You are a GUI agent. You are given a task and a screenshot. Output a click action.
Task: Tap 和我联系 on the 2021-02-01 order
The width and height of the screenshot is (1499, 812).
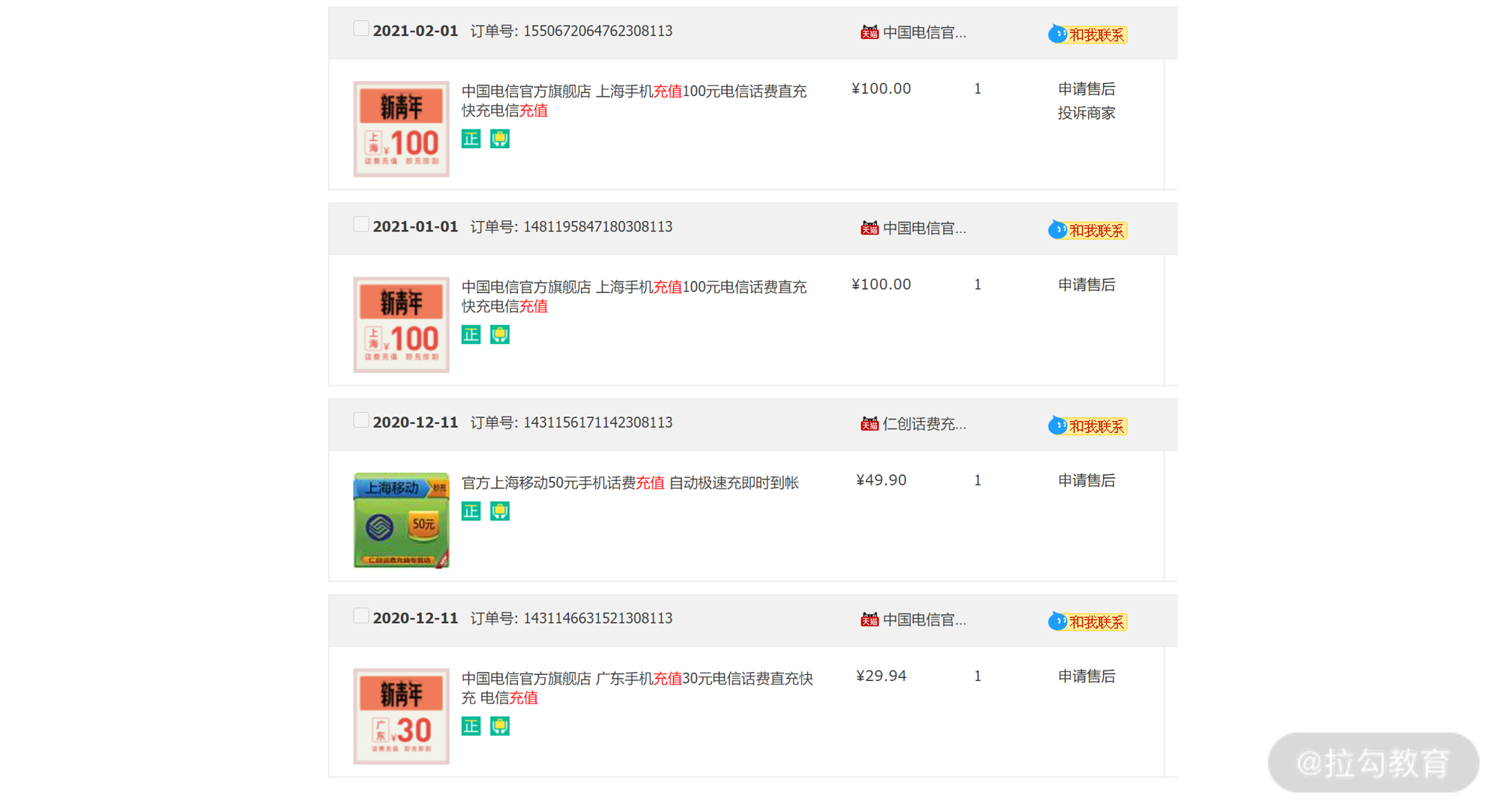[1088, 34]
